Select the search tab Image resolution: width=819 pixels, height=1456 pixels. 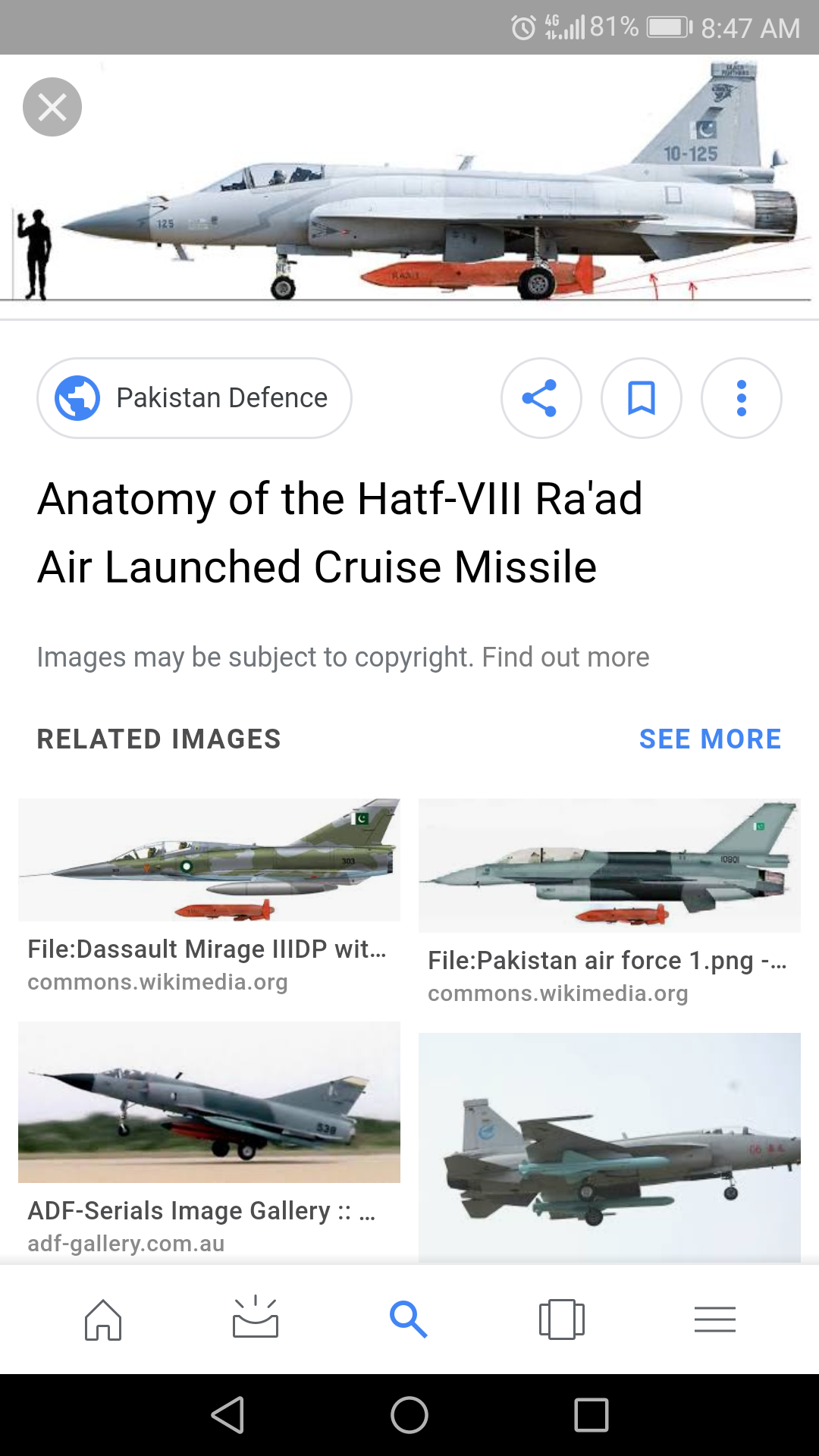coord(408,1319)
